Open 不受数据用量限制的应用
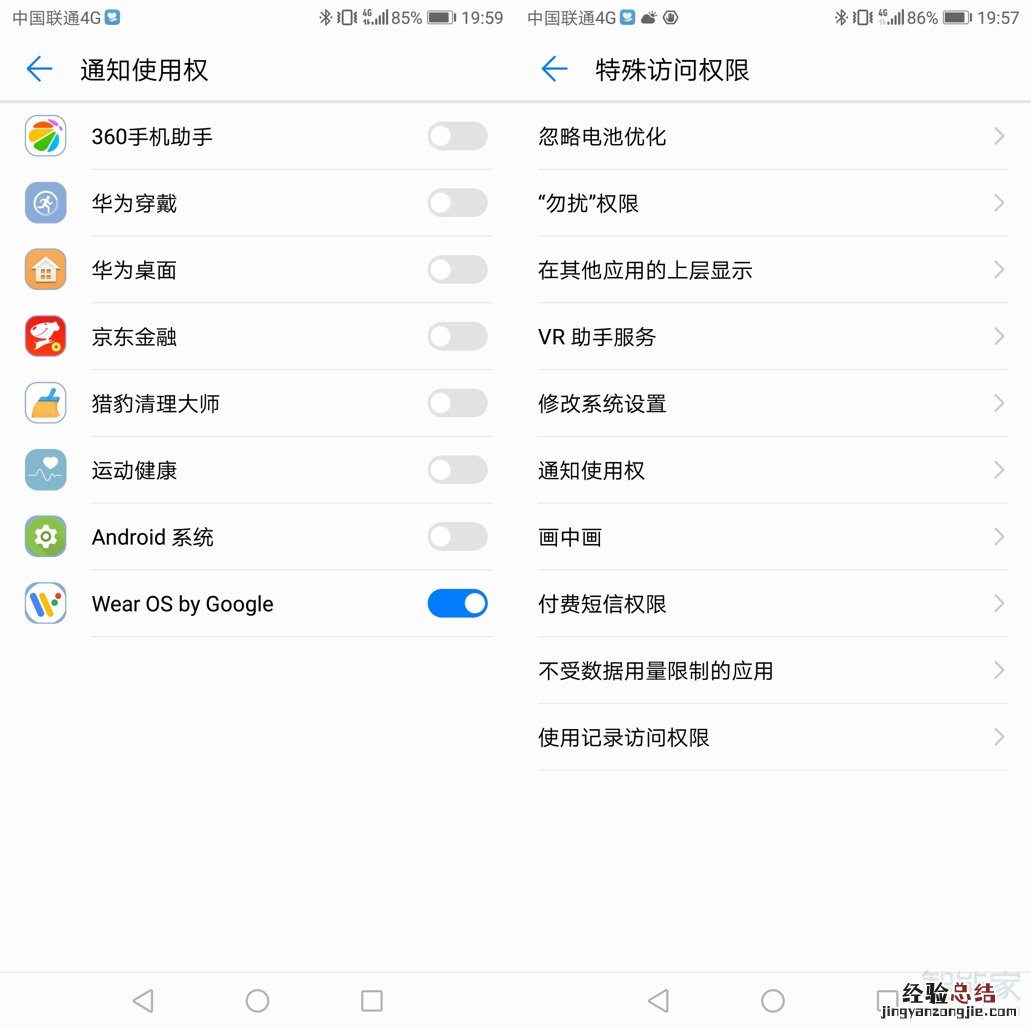 [x=771, y=670]
